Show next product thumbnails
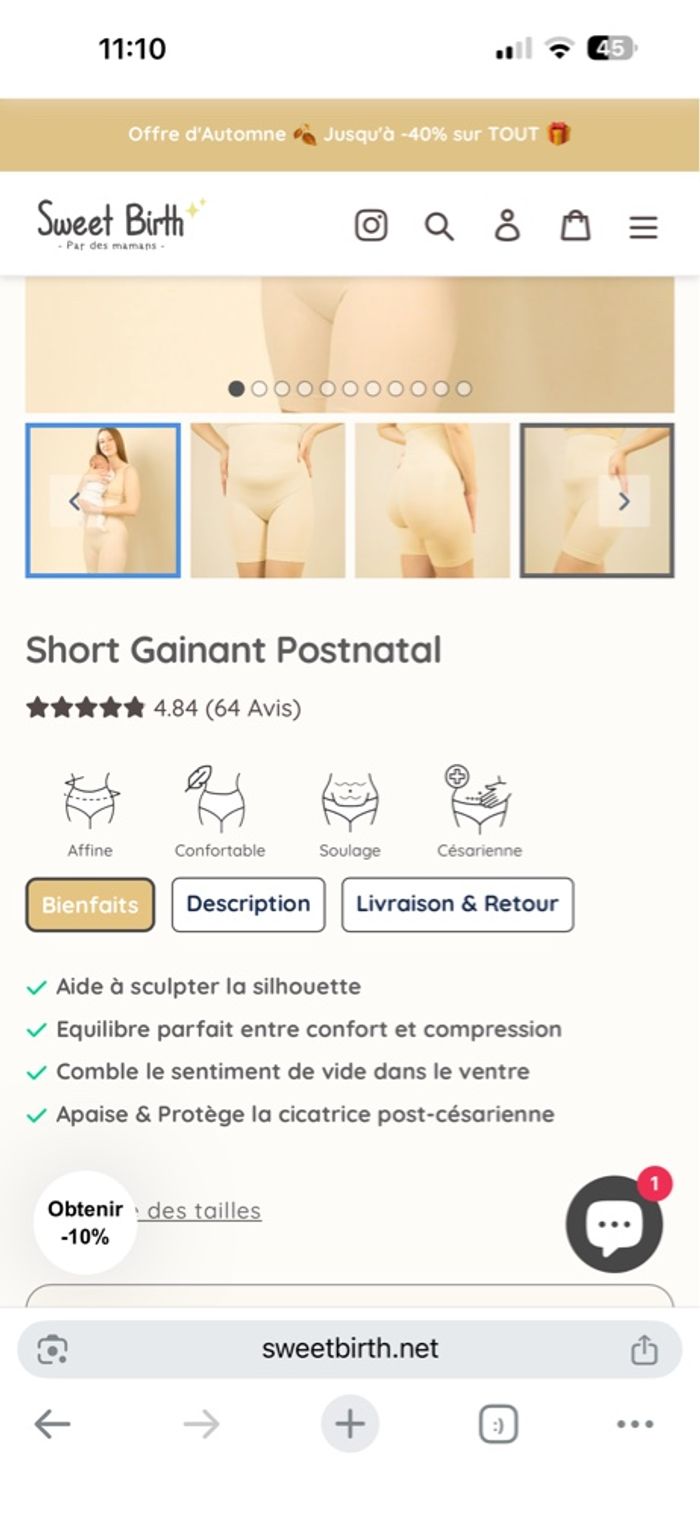The width and height of the screenshot is (700, 1515). 624,501
